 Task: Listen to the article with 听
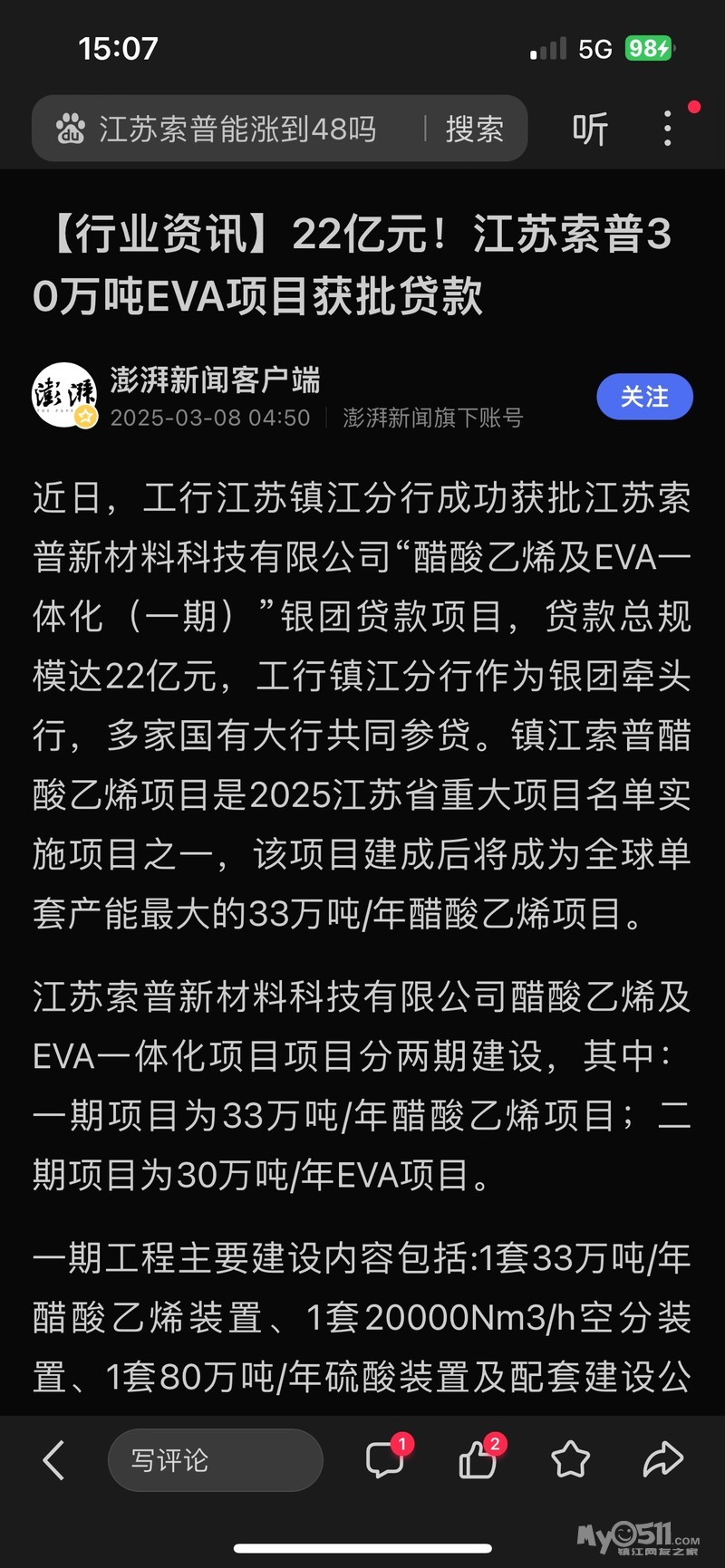tap(590, 130)
